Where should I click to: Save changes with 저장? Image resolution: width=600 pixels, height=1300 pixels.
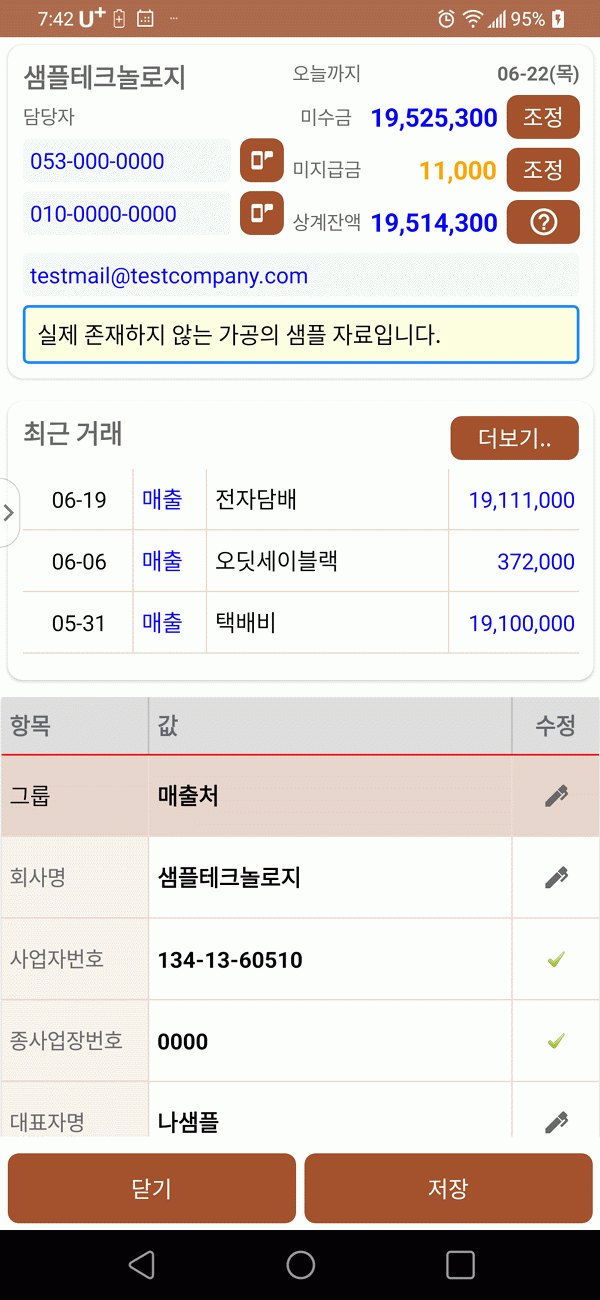pos(448,1188)
